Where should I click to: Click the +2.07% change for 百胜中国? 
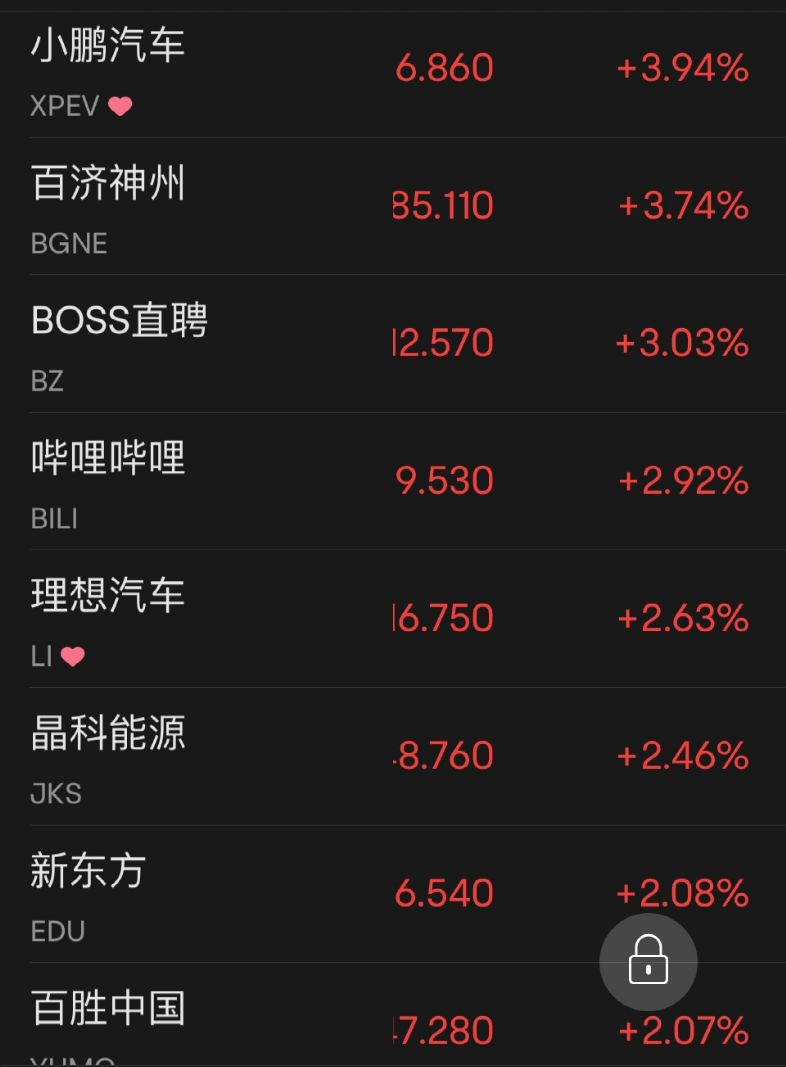(x=684, y=1031)
